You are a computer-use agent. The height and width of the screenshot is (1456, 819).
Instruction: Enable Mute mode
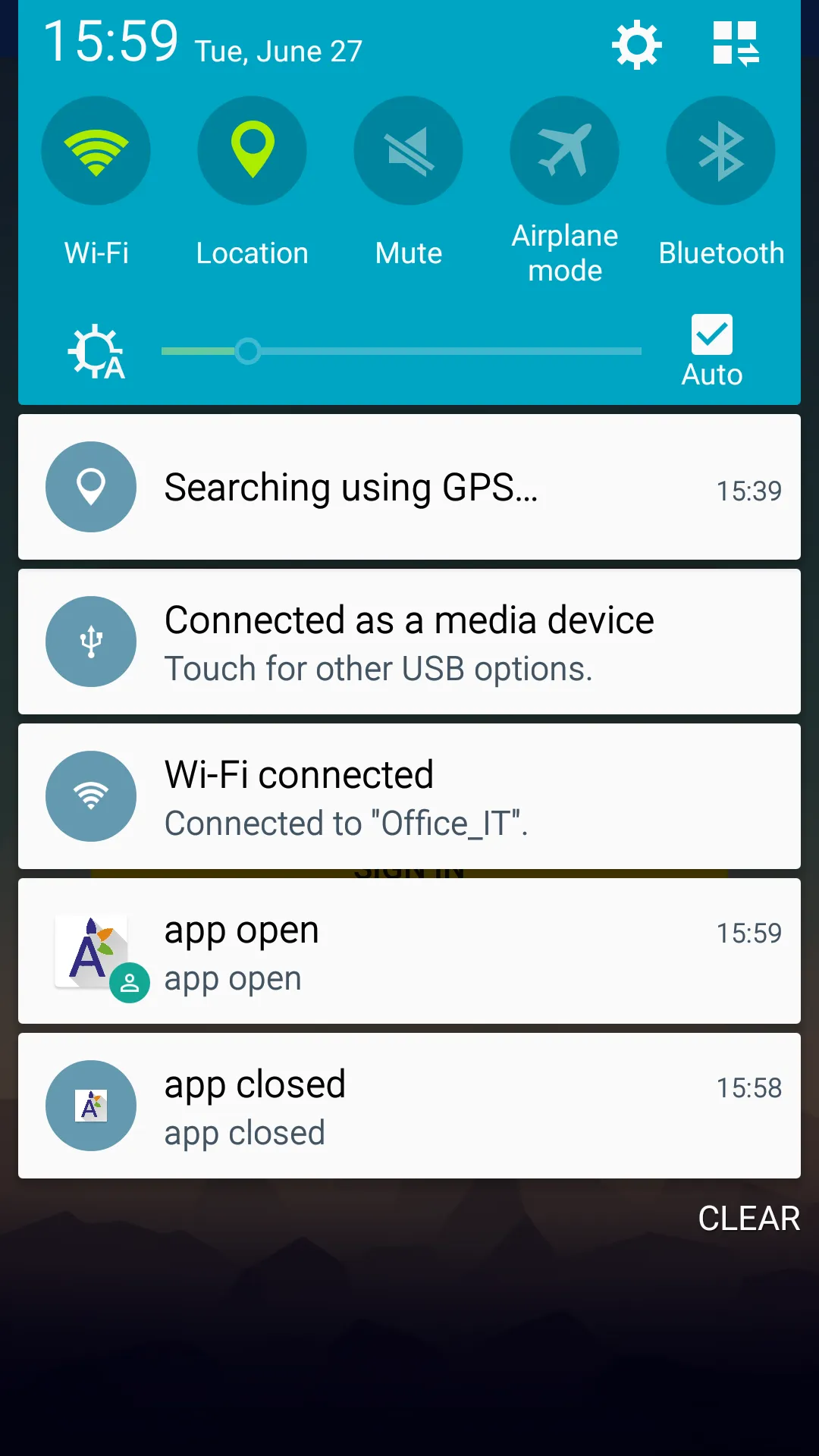point(409,151)
